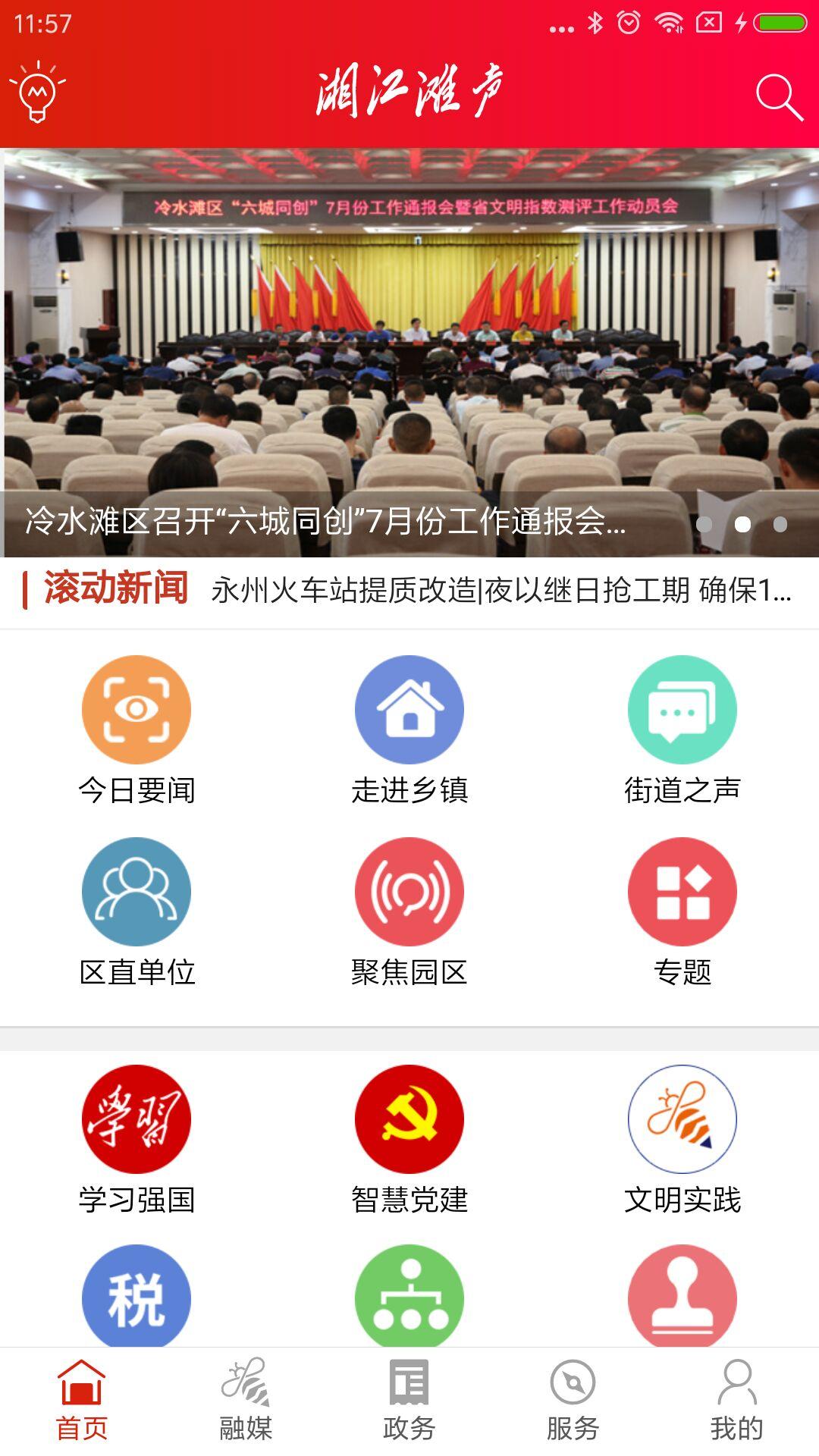This screenshot has width=819, height=1456.
Task: Open 街道之声 chat bubble icon
Action: click(681, 710)
